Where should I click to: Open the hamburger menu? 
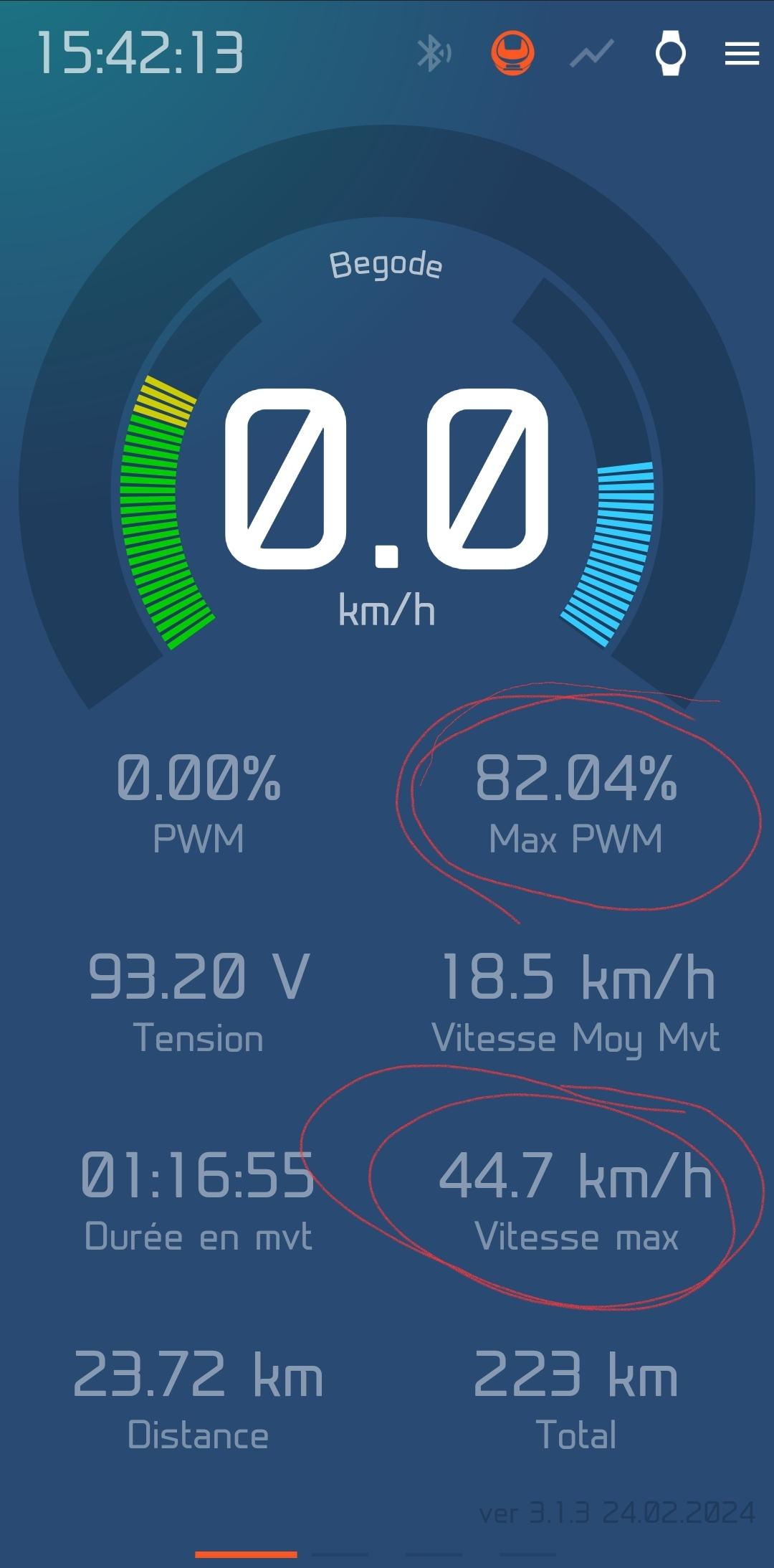tap(742, 53)
